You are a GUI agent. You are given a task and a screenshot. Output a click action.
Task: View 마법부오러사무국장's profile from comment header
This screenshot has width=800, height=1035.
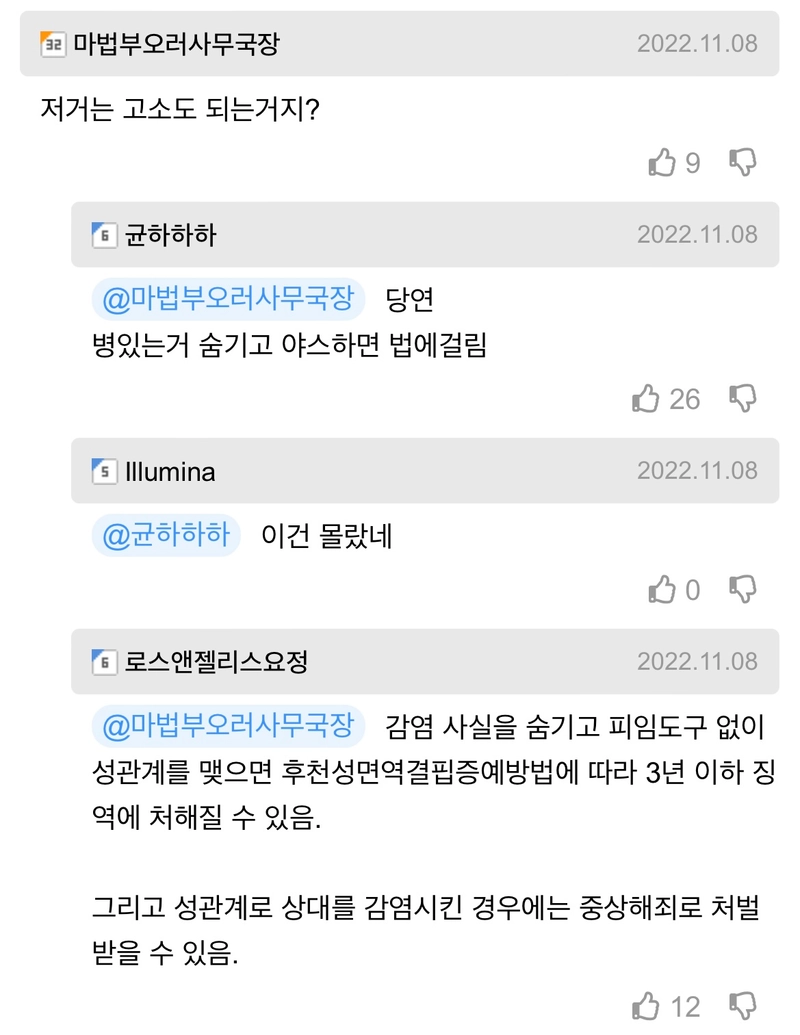click(176, 44)
